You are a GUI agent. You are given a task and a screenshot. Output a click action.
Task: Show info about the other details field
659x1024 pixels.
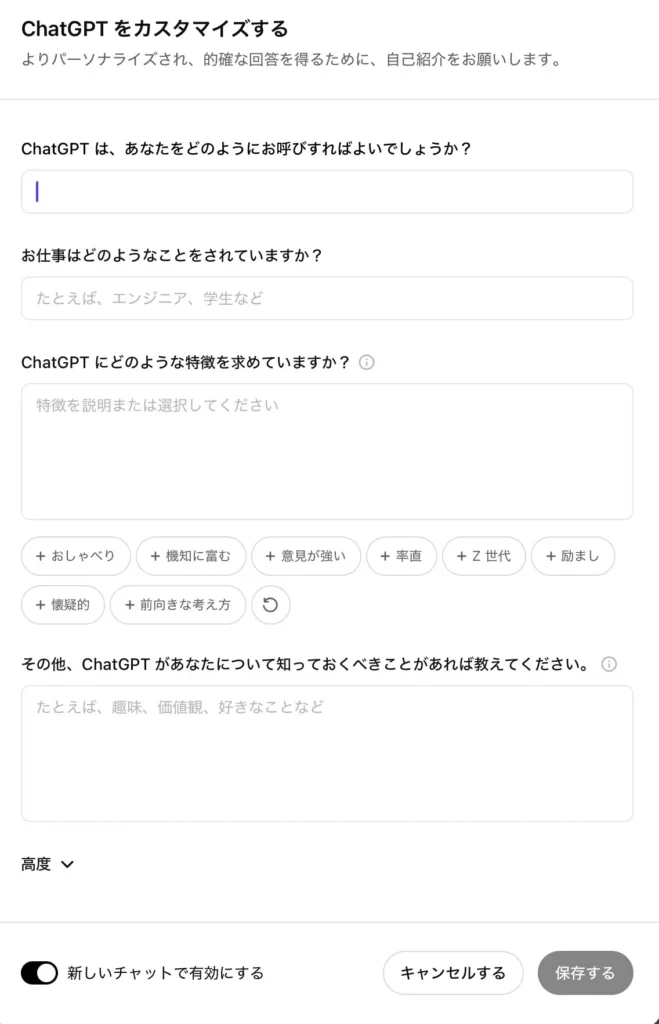pyautogui.click(x=609, y=664)
